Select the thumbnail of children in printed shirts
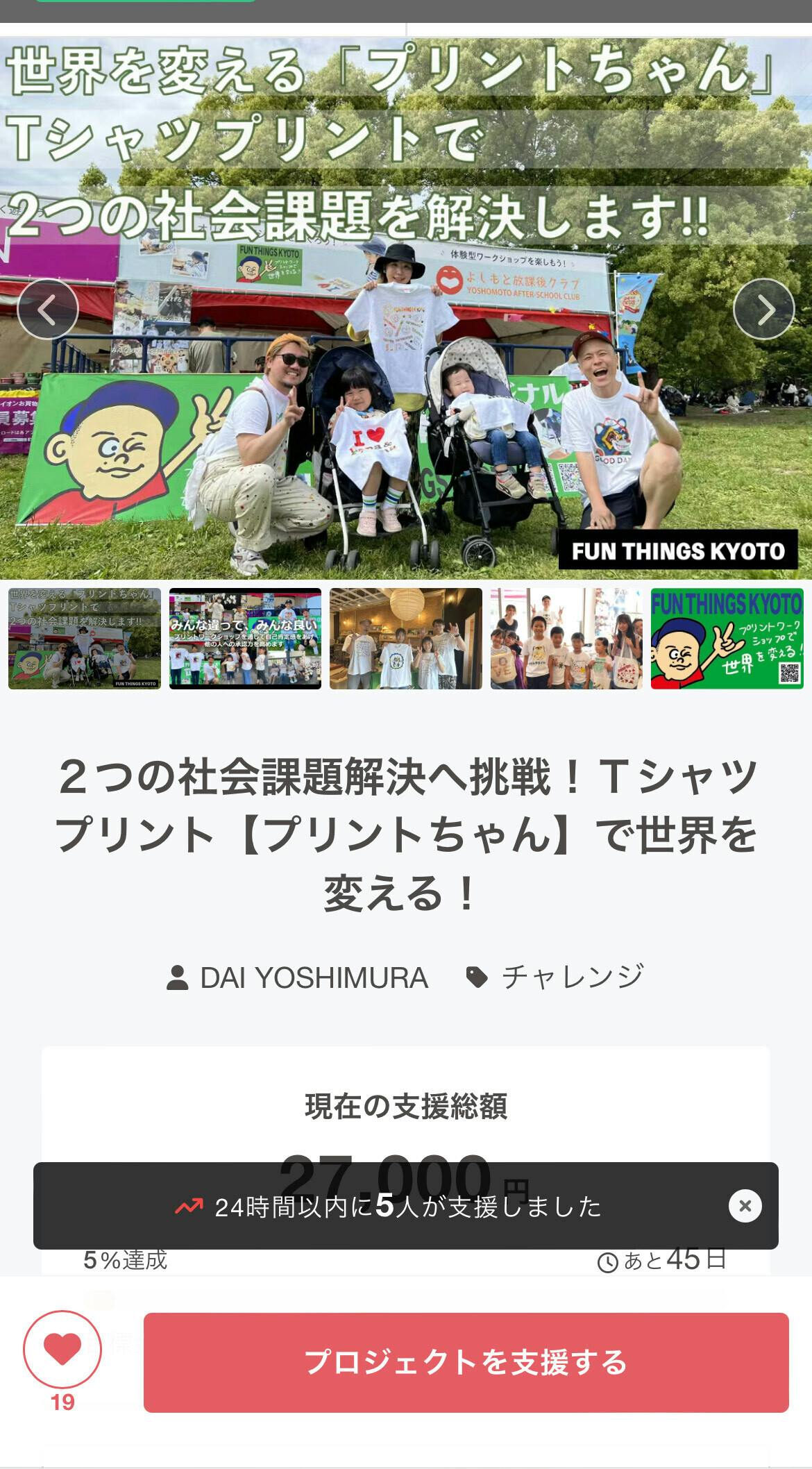Screen dimensions: 812x1469 coord(566,639)
